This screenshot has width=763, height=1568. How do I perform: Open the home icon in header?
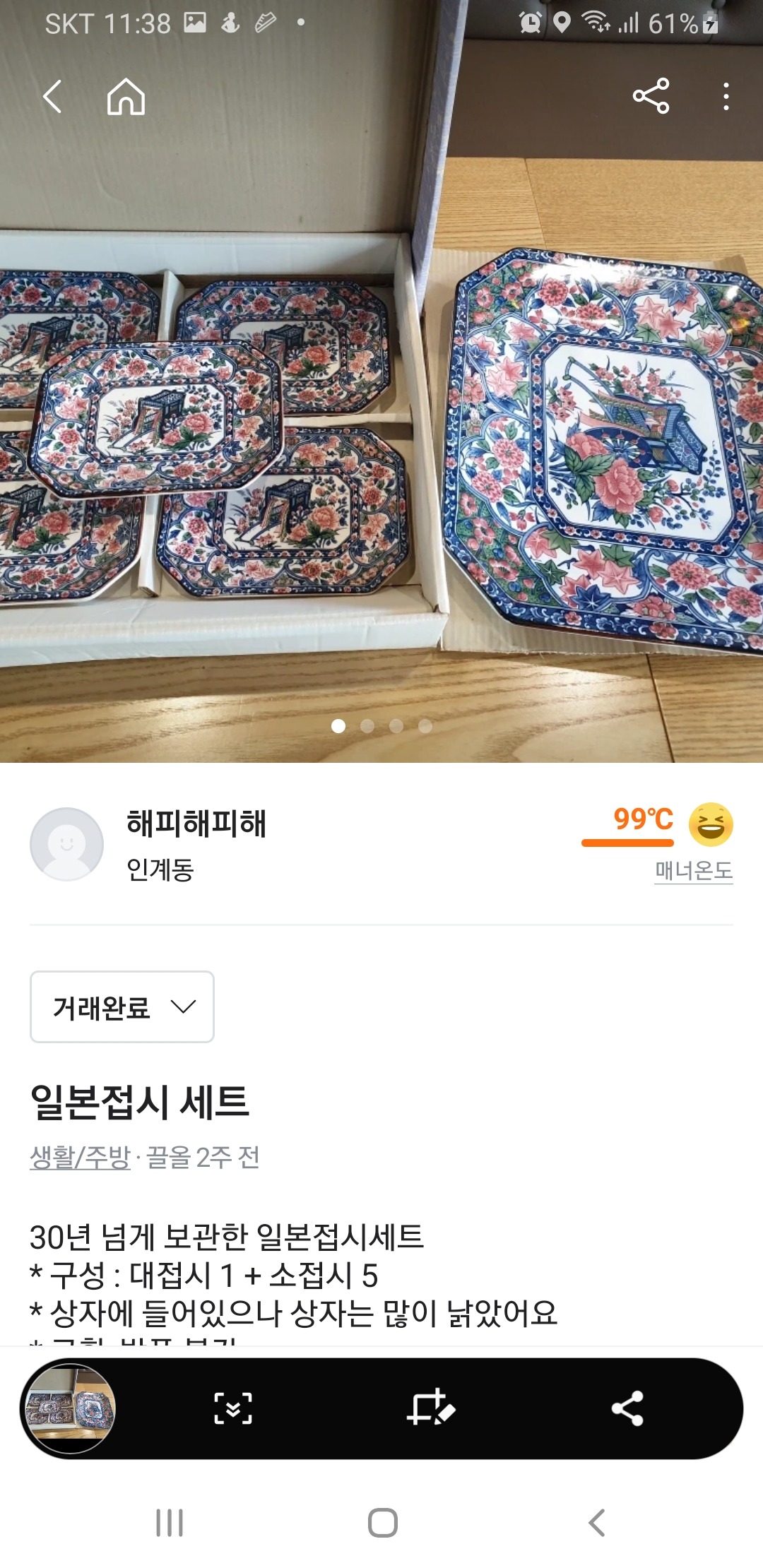tap(126, 96)
